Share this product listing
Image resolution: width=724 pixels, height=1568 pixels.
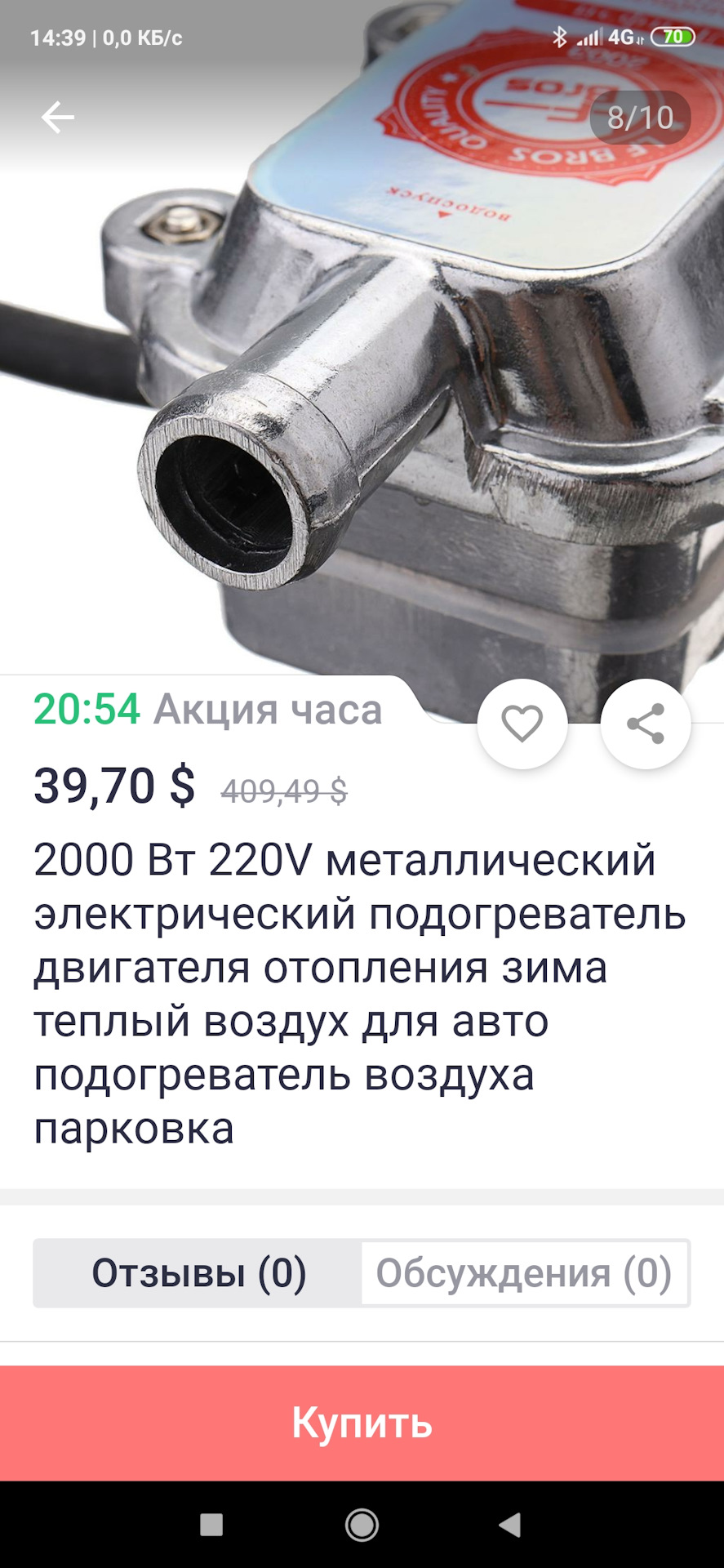(x=645, y=724)
